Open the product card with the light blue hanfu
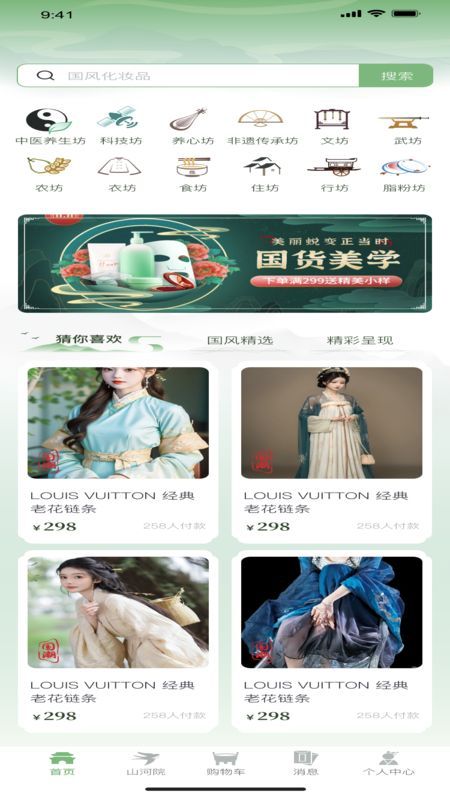The image size is (450, 800). [x=118, y=452]
